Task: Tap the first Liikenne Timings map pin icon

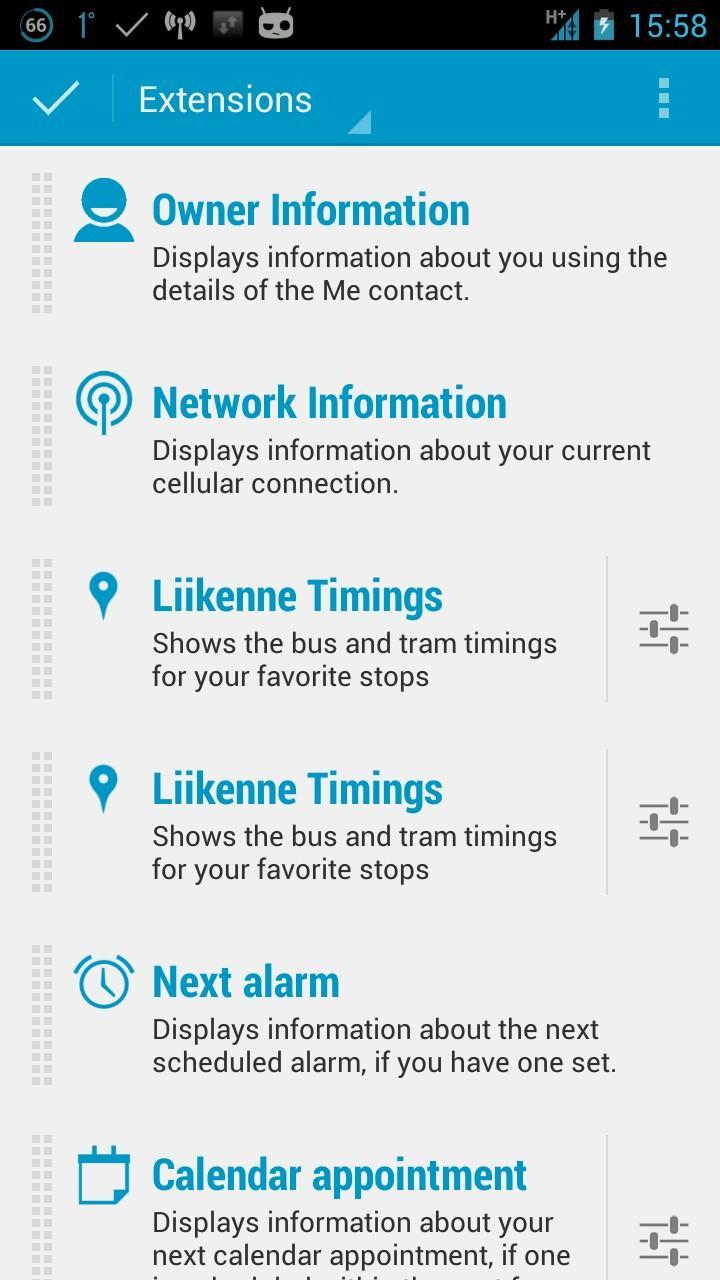Action: (103, 595)
